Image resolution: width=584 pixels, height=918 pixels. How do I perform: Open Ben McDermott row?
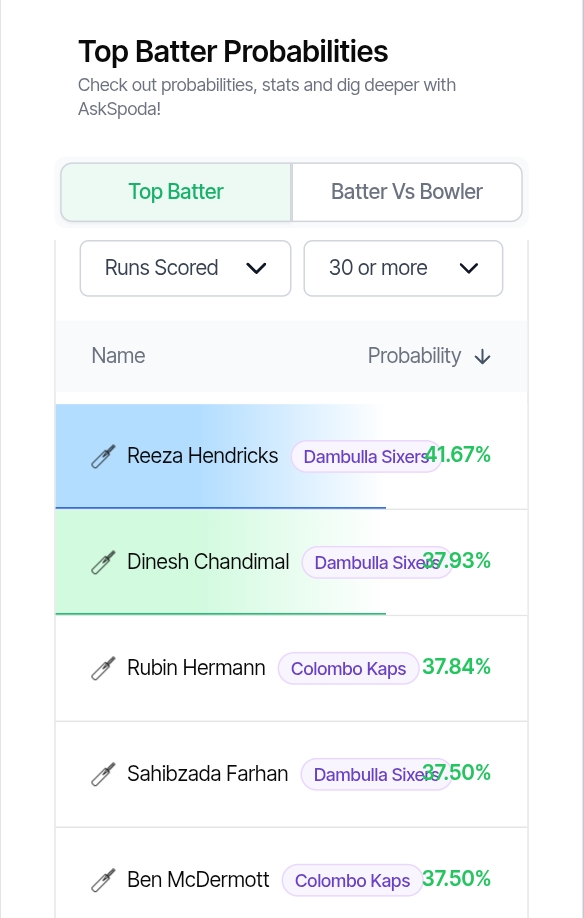[291, 873]
